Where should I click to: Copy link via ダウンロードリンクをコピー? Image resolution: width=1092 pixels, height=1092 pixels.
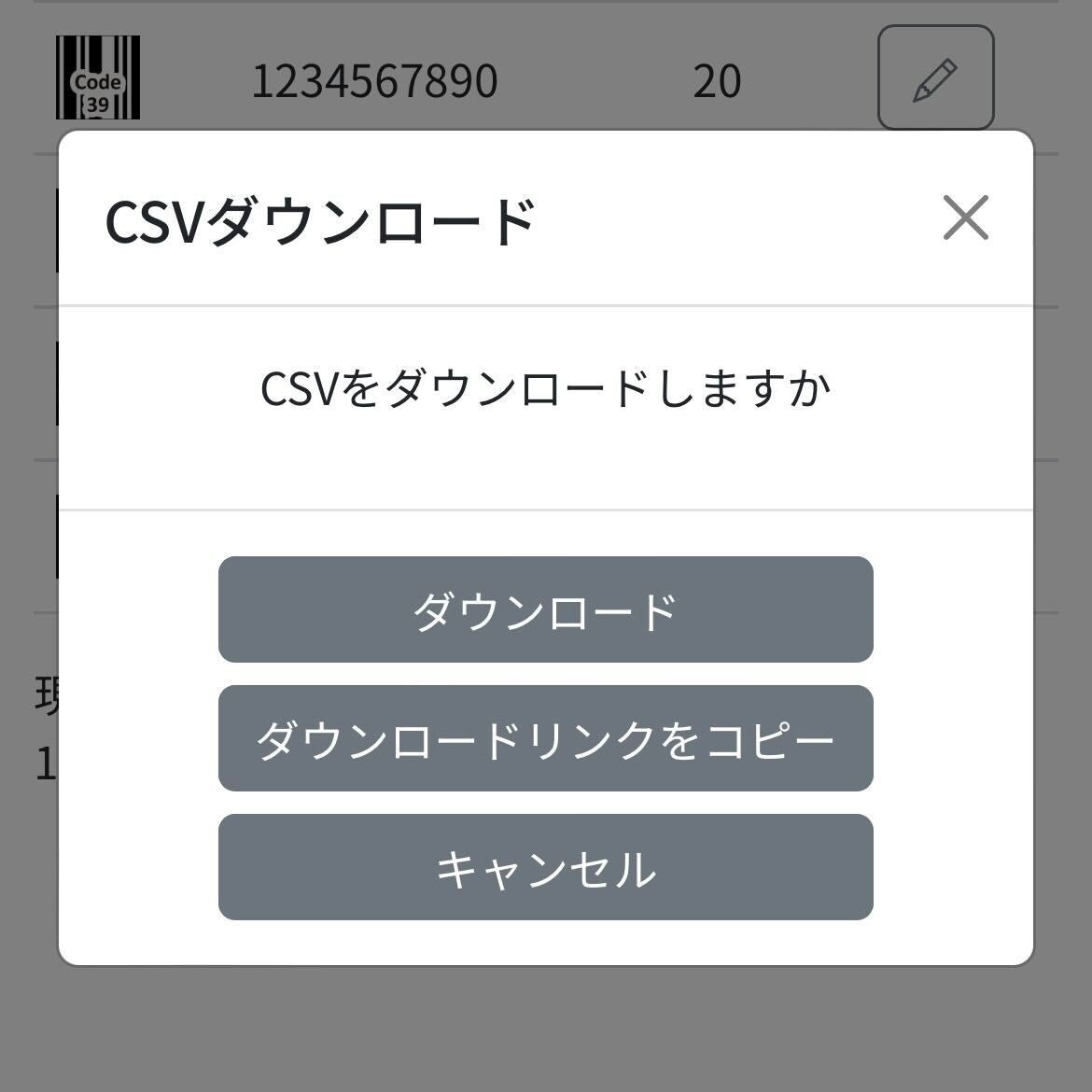[x=545, y=738]
